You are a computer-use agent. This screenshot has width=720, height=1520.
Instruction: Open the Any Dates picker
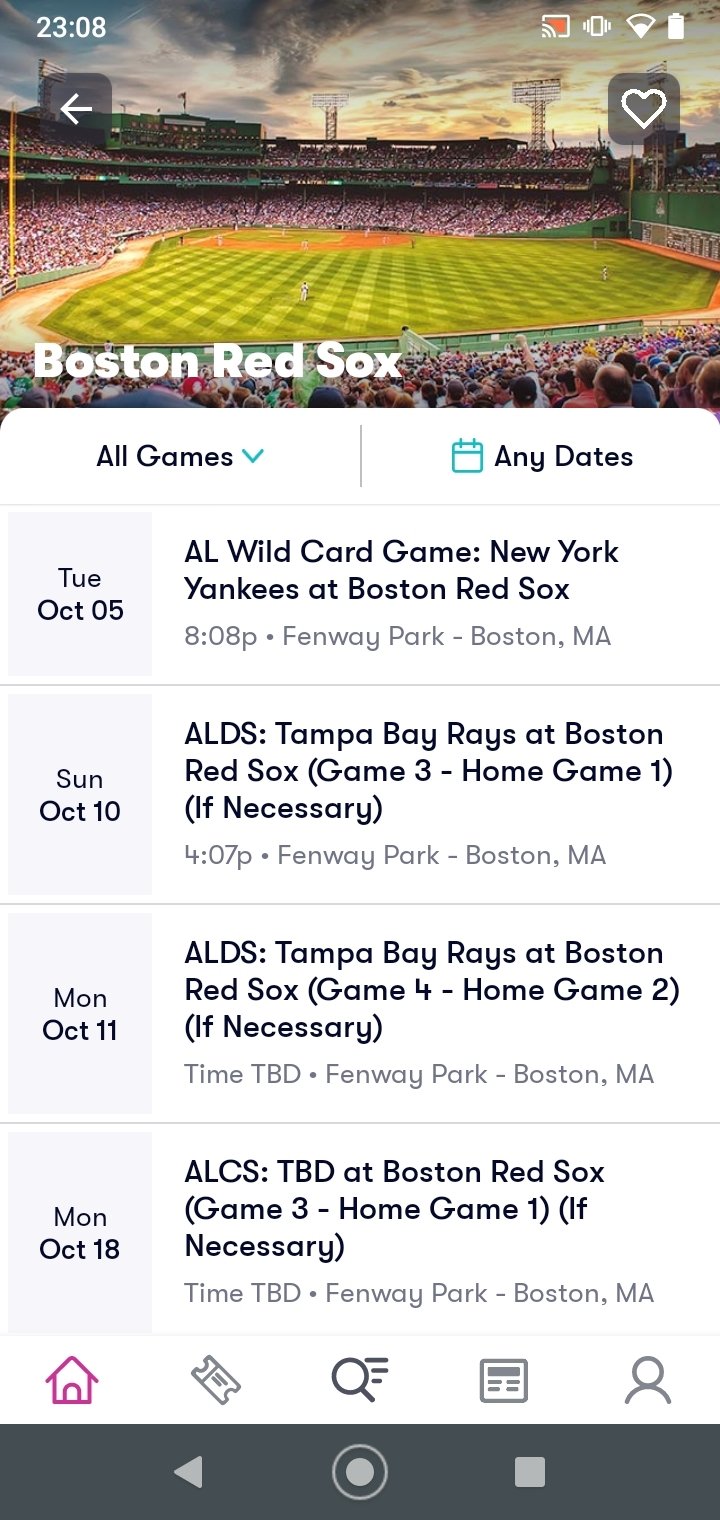click(x=541, y=457)
